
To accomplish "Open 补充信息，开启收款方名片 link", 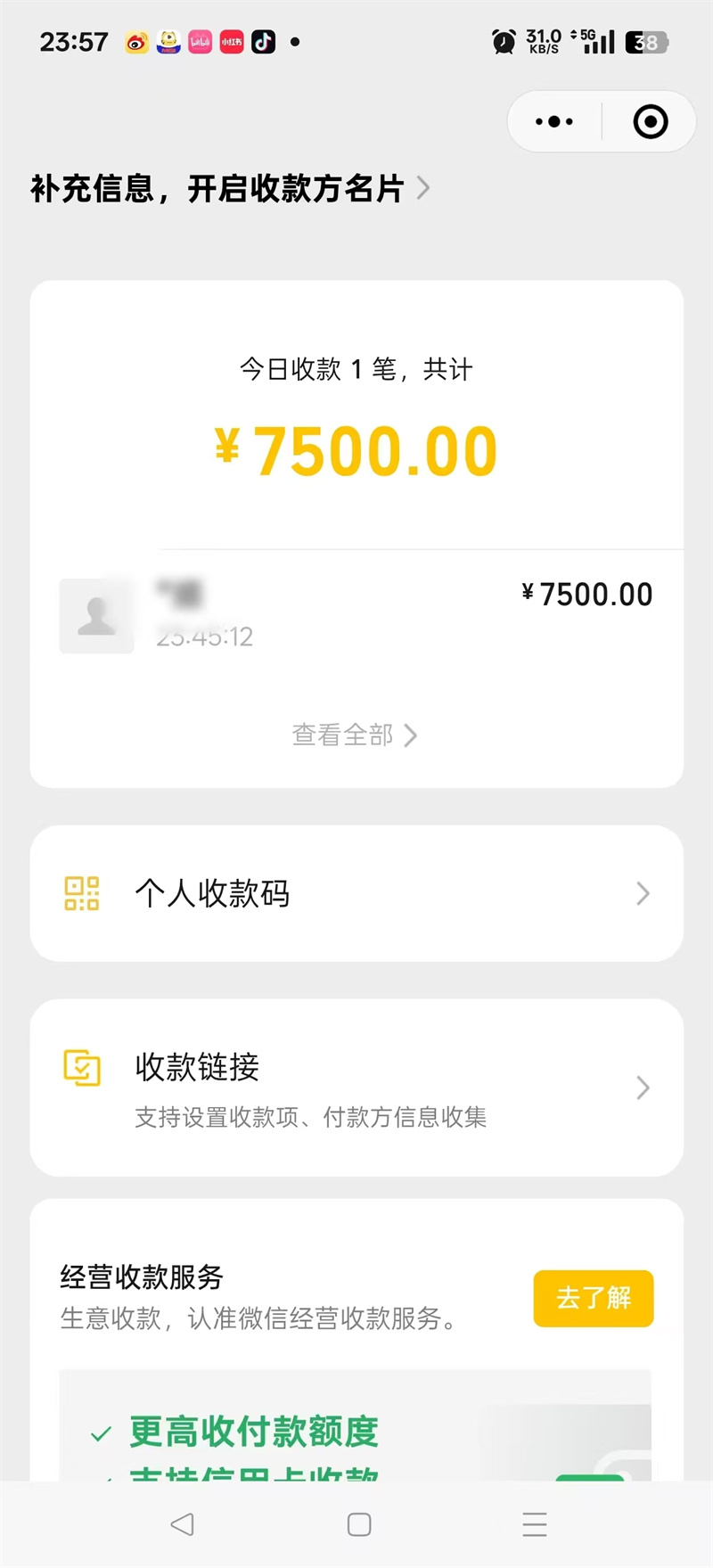I will click(x=231, y=188).
